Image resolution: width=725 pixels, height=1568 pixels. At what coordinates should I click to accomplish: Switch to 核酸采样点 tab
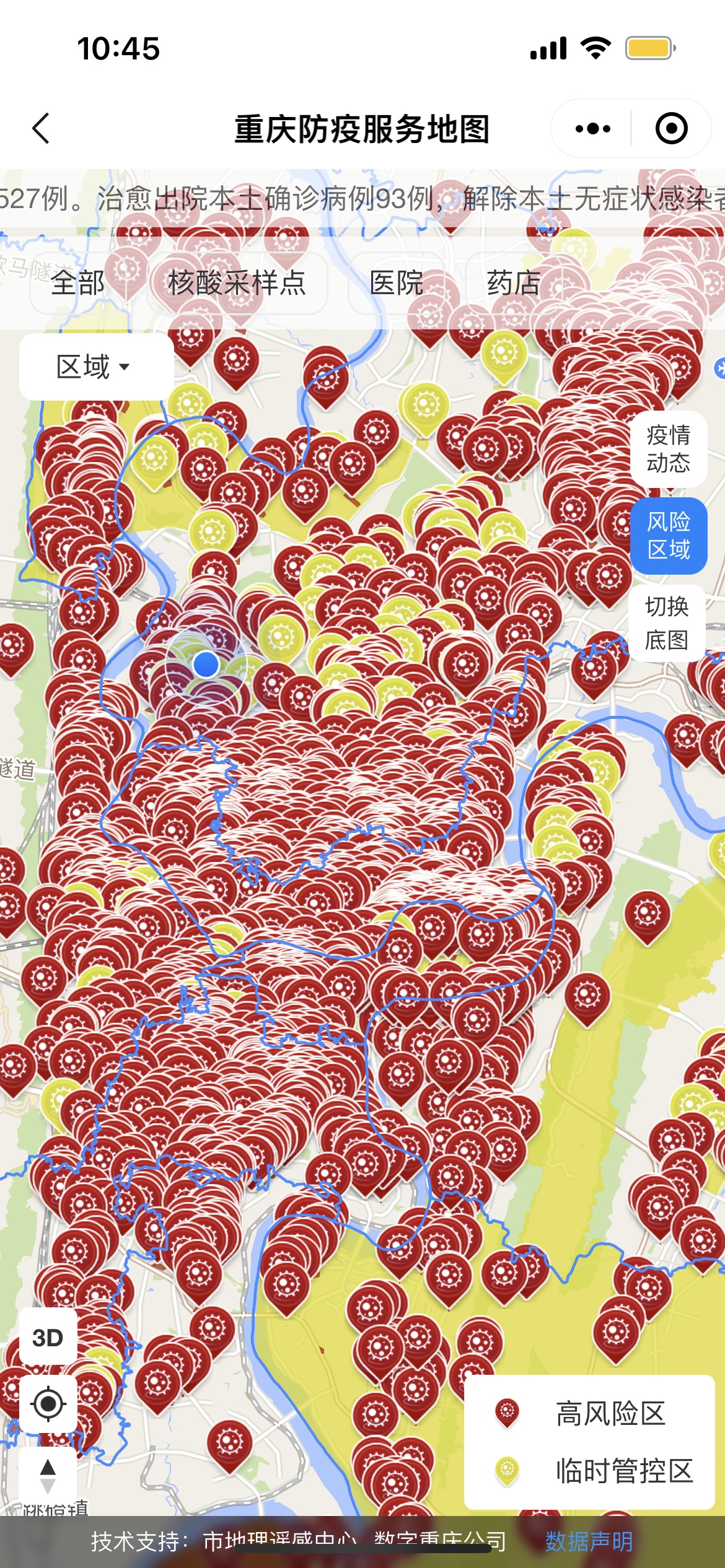pos(237,284)
